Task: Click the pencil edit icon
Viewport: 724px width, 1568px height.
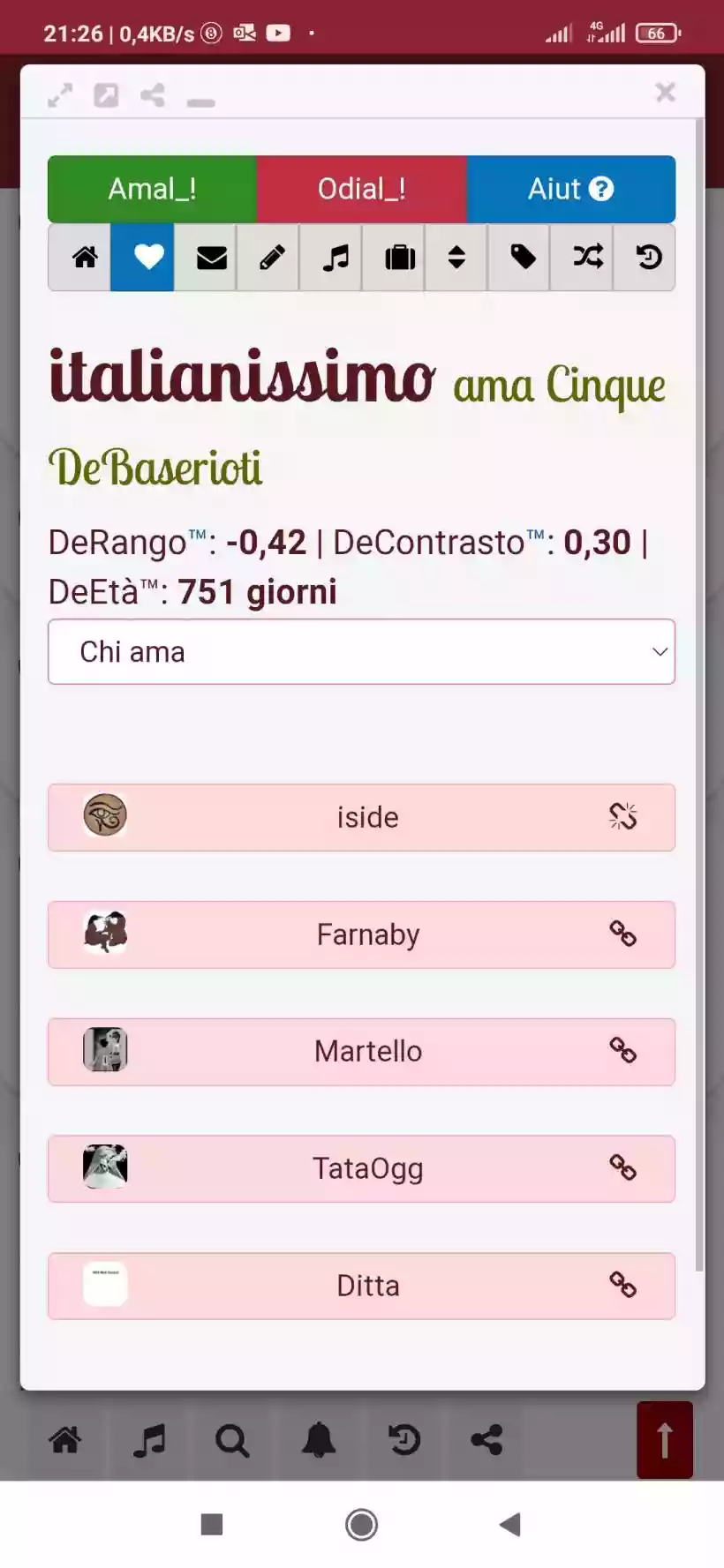Action: click(x=268, y=257)
